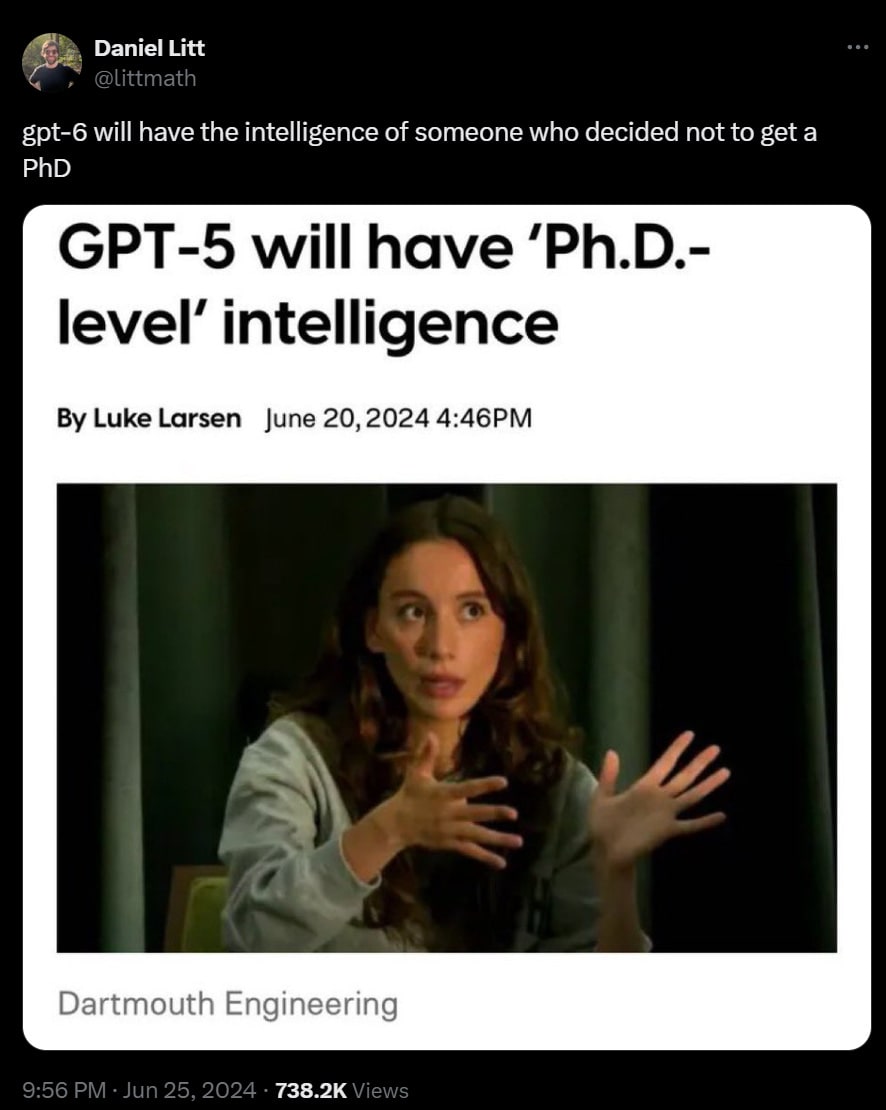Tap the @littmath handle
The height and width of the screenshot is (1110, 886).
point(144,78)
